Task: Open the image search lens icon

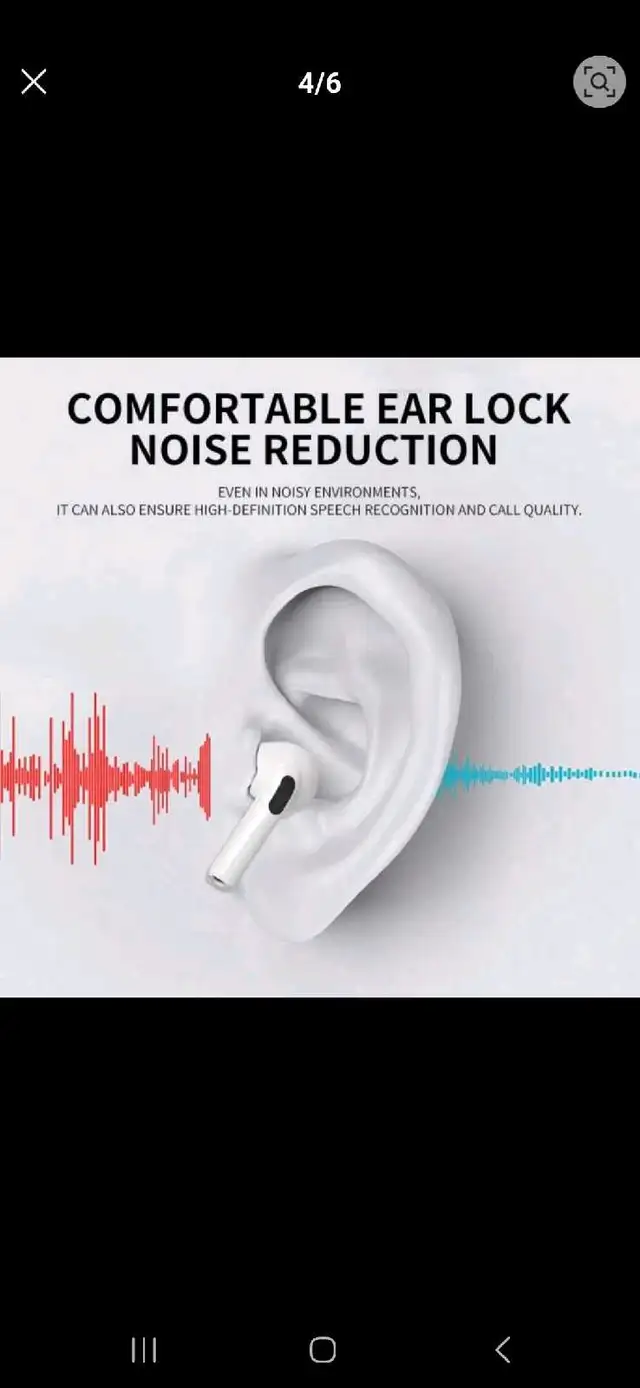Action: (x=599, y=82)
